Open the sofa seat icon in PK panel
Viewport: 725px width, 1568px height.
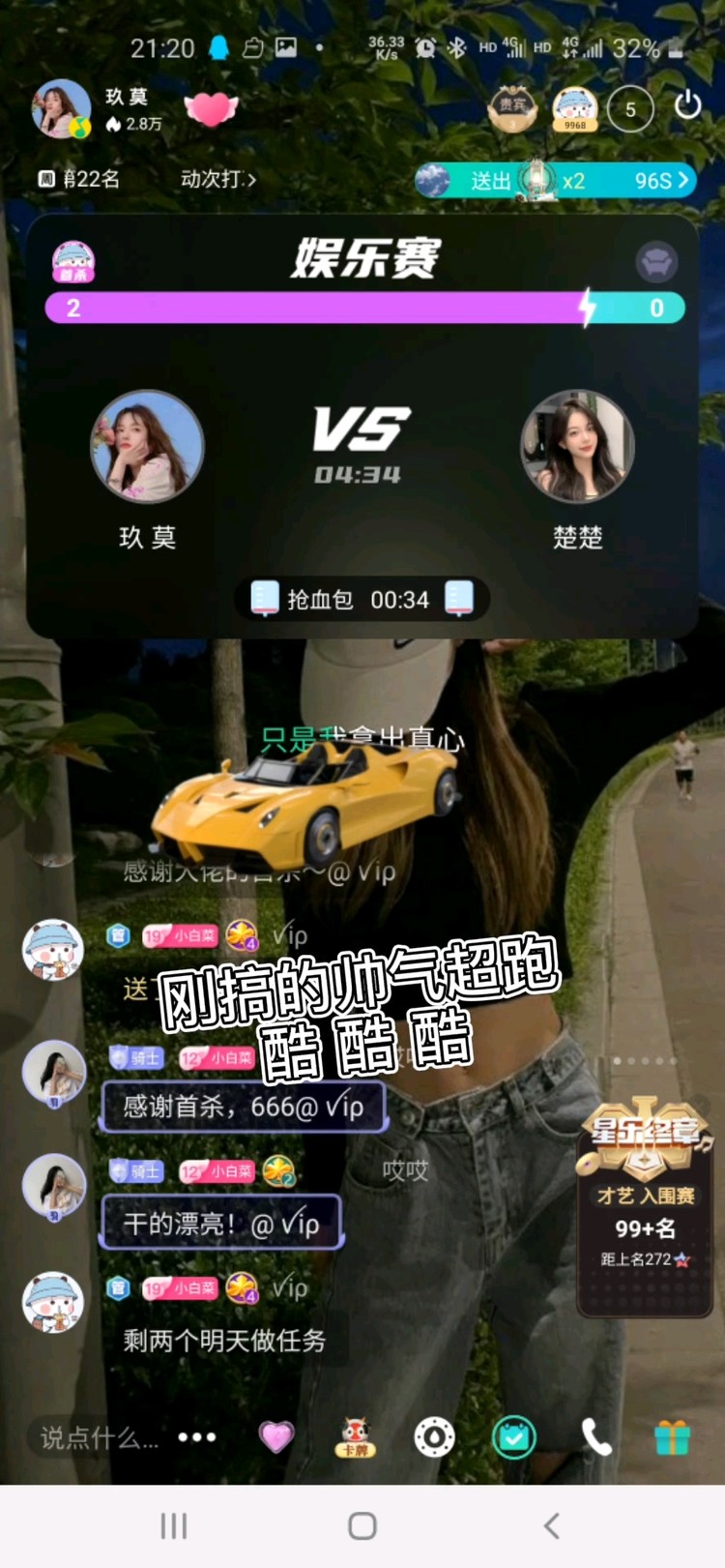coord(656,261)
